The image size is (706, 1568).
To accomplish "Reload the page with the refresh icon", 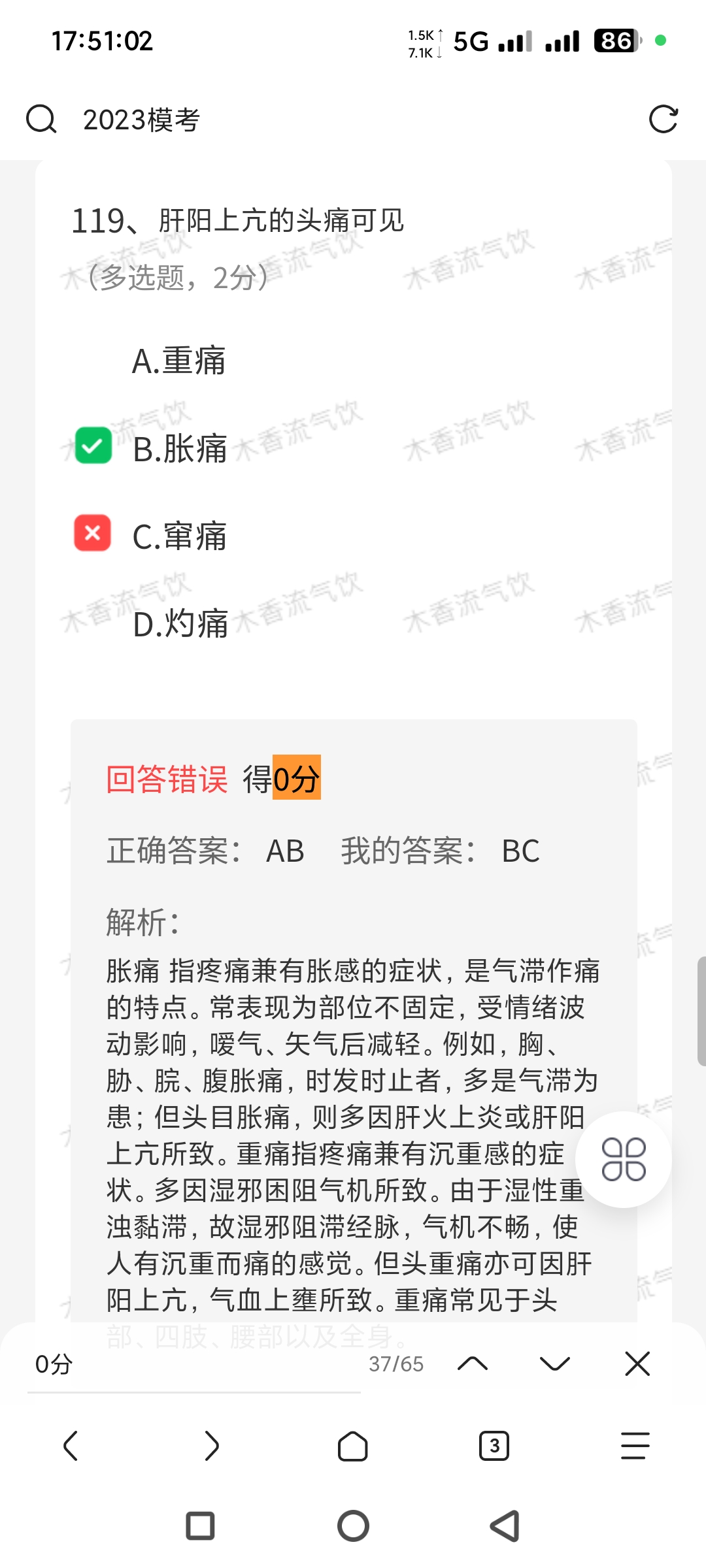I will pyautogui.click(x=663, y=120).
